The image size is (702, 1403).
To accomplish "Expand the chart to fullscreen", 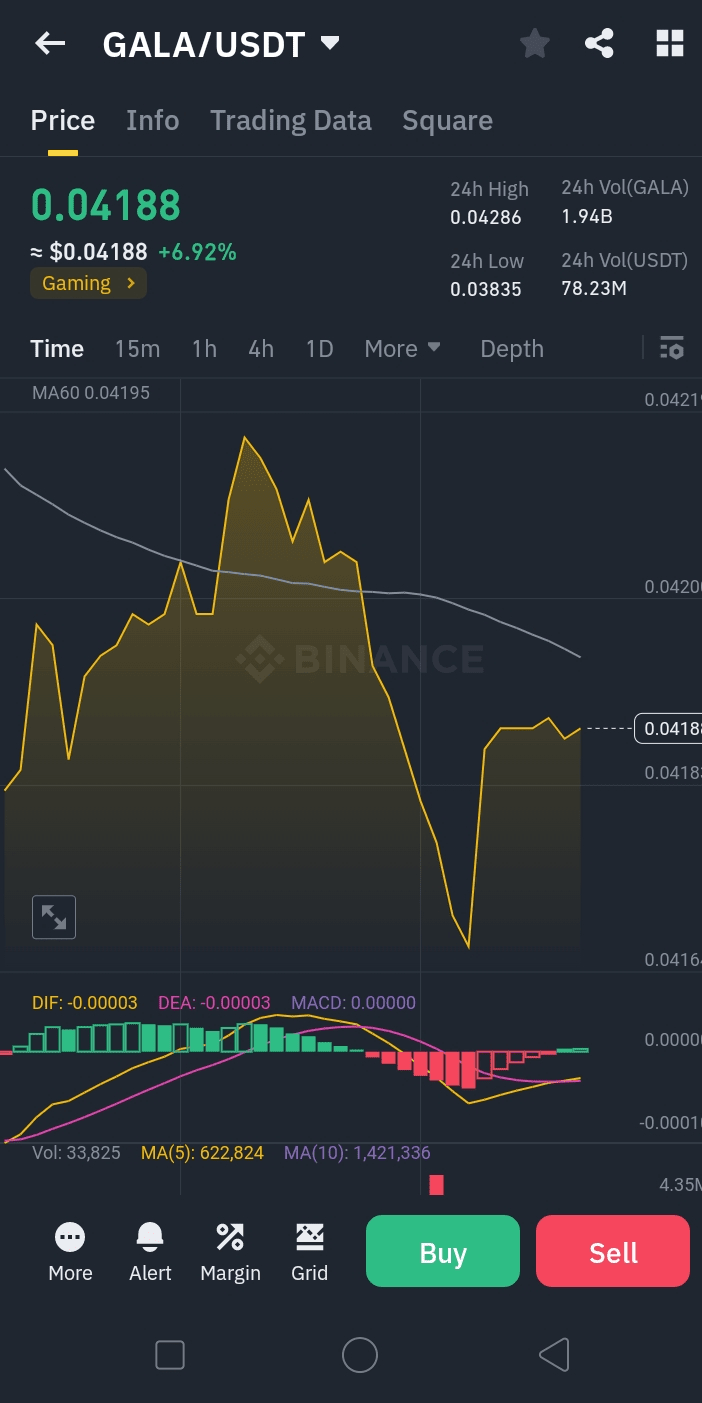I will pyautogui.click(x=54, y=917).
